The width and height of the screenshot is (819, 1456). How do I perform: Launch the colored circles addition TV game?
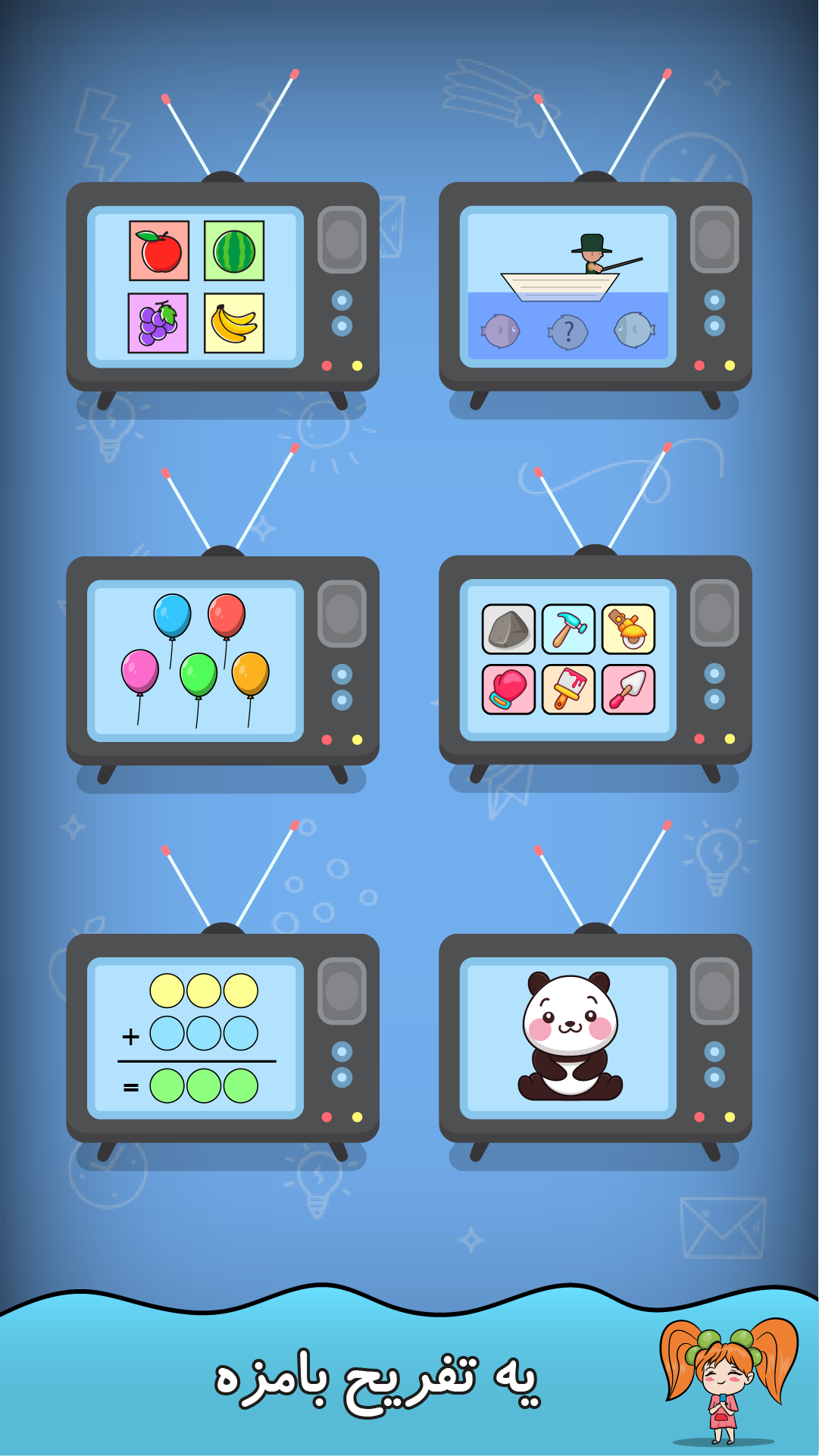(x=196, y=1038)
